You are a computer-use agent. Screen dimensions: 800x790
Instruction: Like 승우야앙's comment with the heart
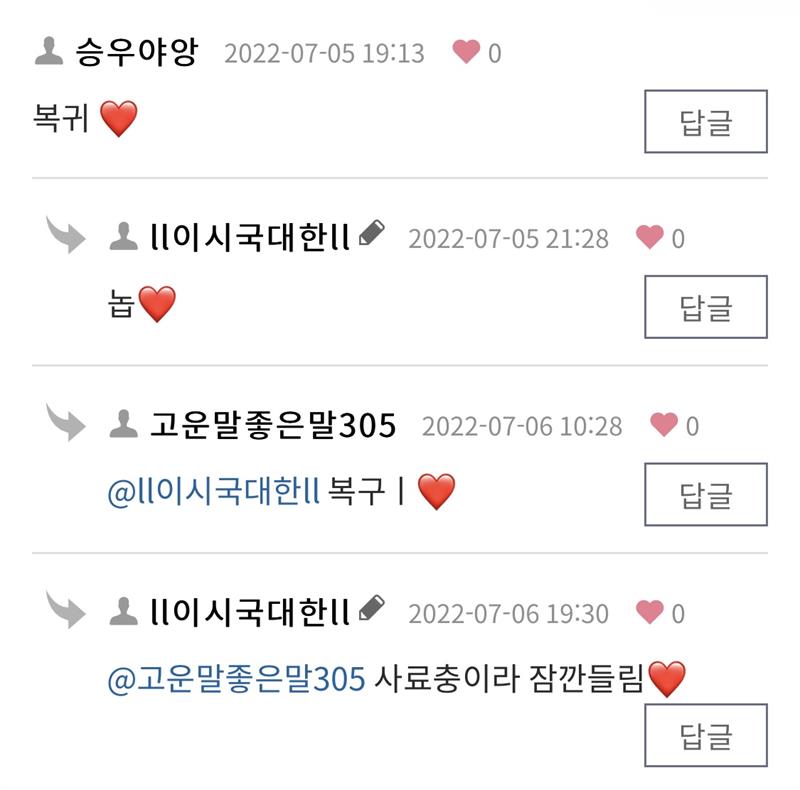pyautogui.click(x=466, y=52)
